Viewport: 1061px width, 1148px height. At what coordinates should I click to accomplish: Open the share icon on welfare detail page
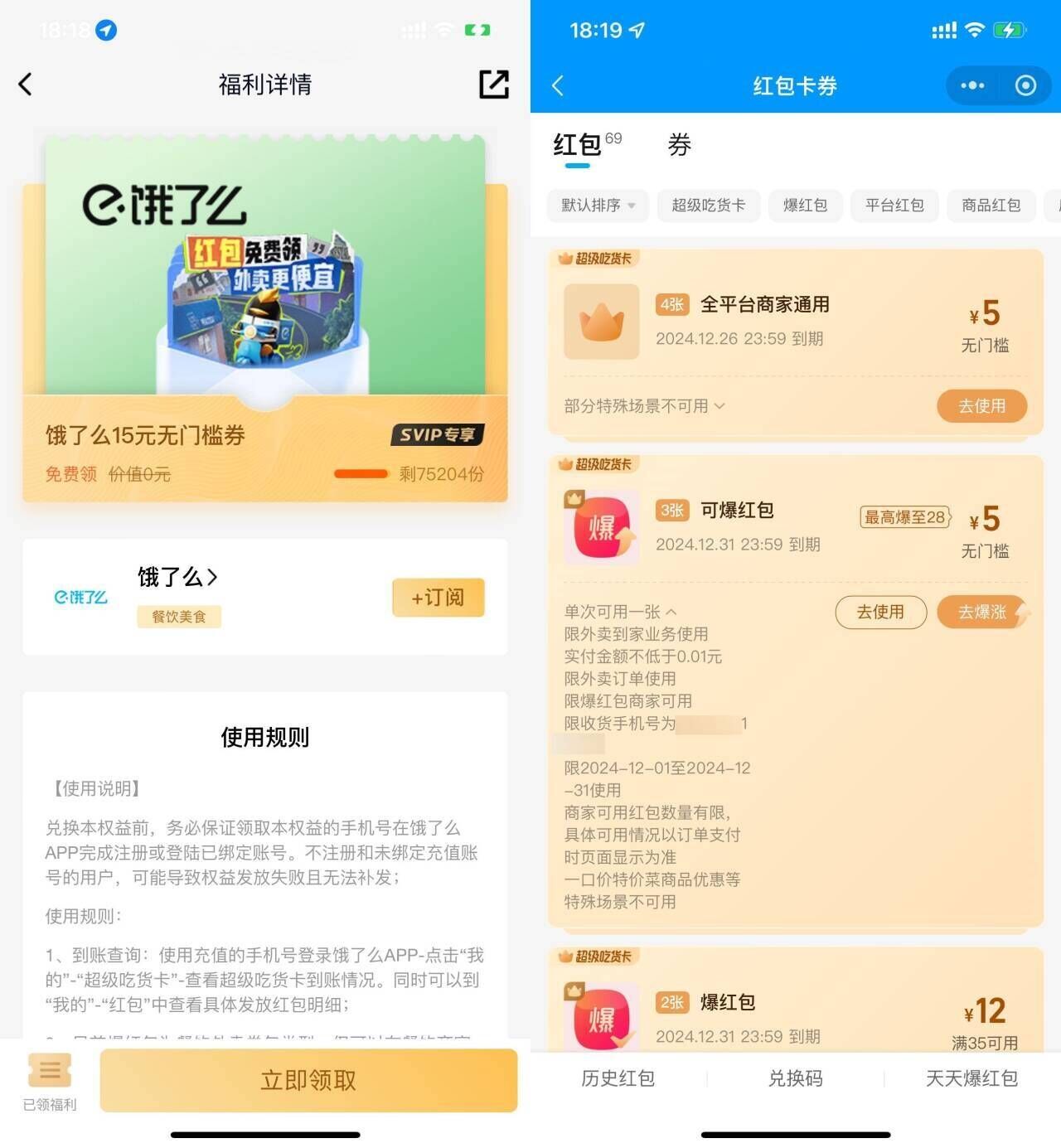[x=494, y=84]
